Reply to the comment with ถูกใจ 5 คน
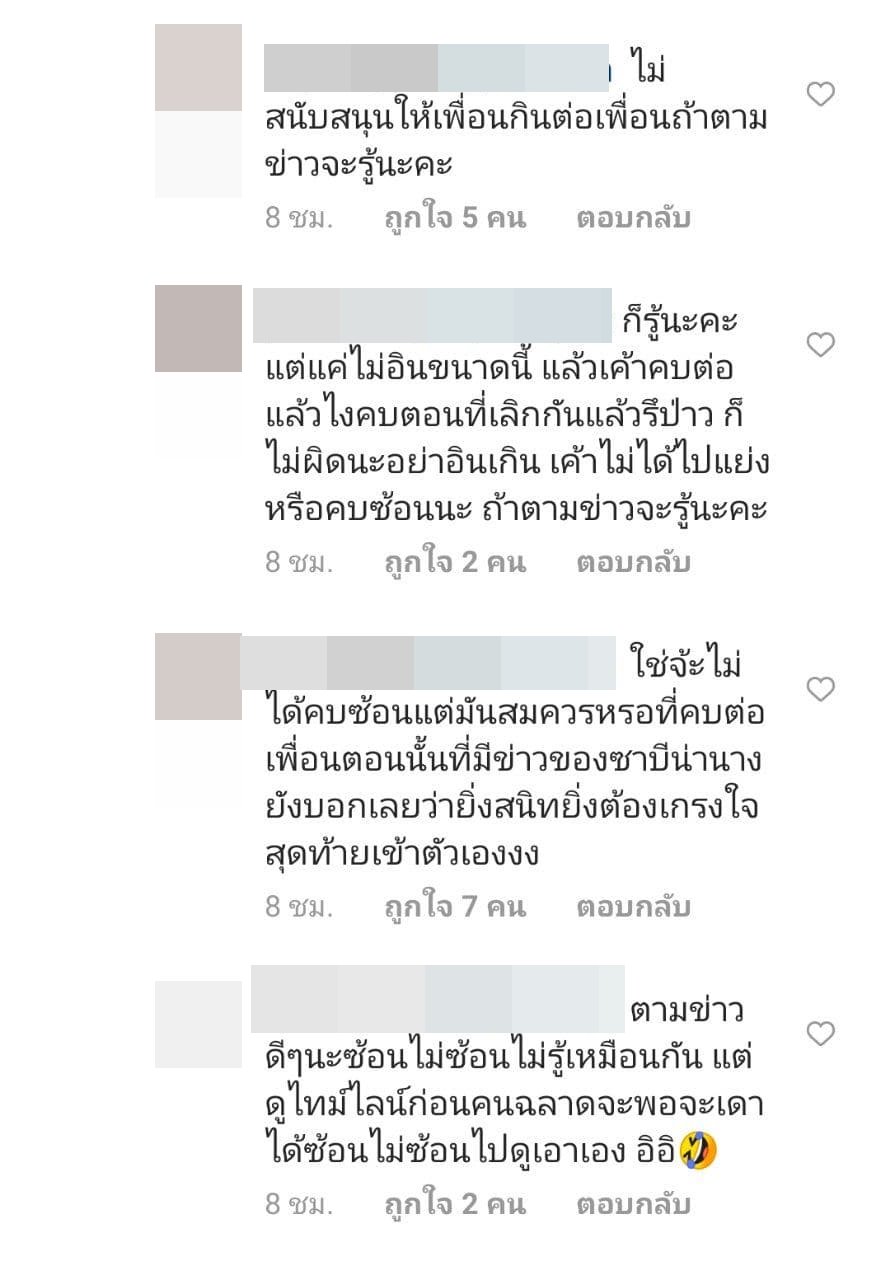Image resolution: width=890 pixels, height=1280 pixels. 633,218
